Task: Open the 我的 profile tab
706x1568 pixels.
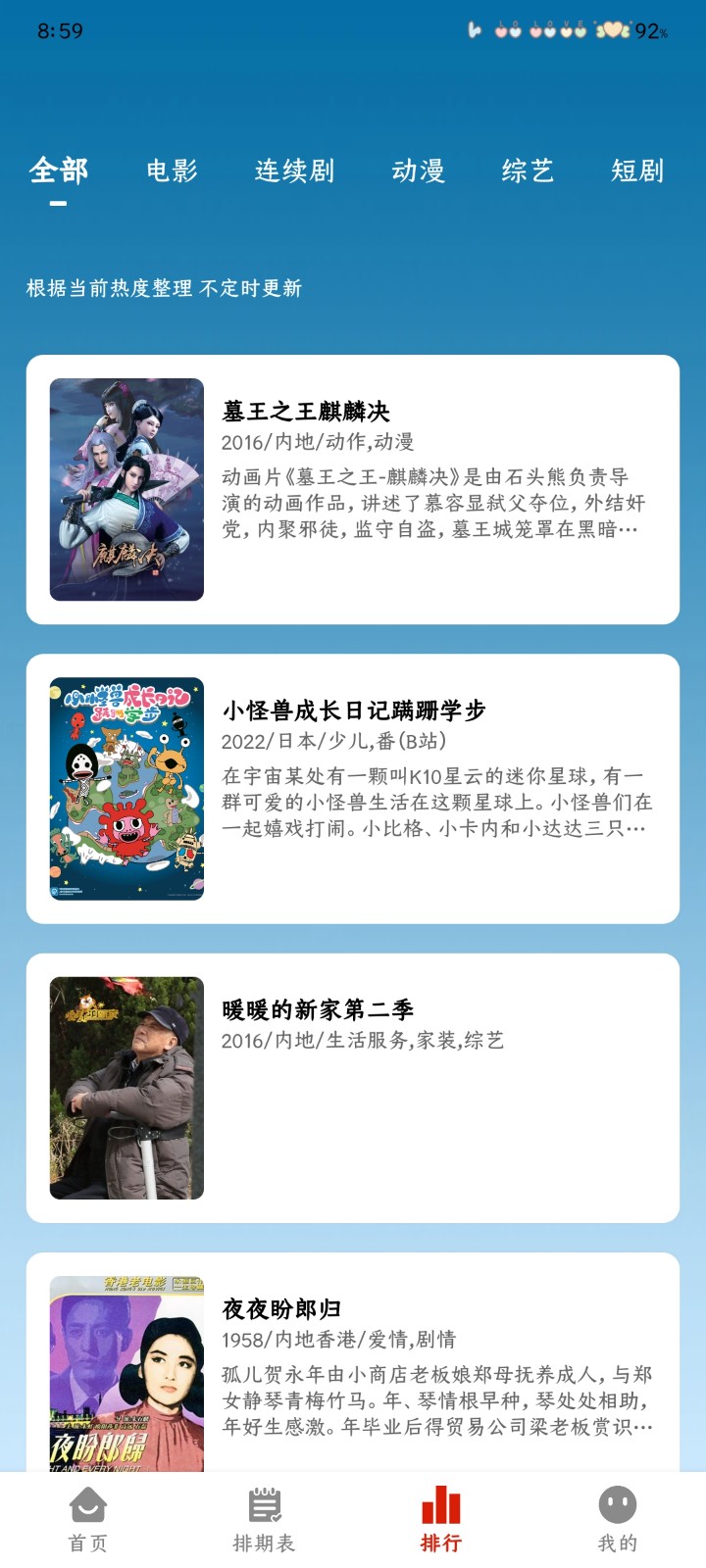Action: click(618, 1519)
